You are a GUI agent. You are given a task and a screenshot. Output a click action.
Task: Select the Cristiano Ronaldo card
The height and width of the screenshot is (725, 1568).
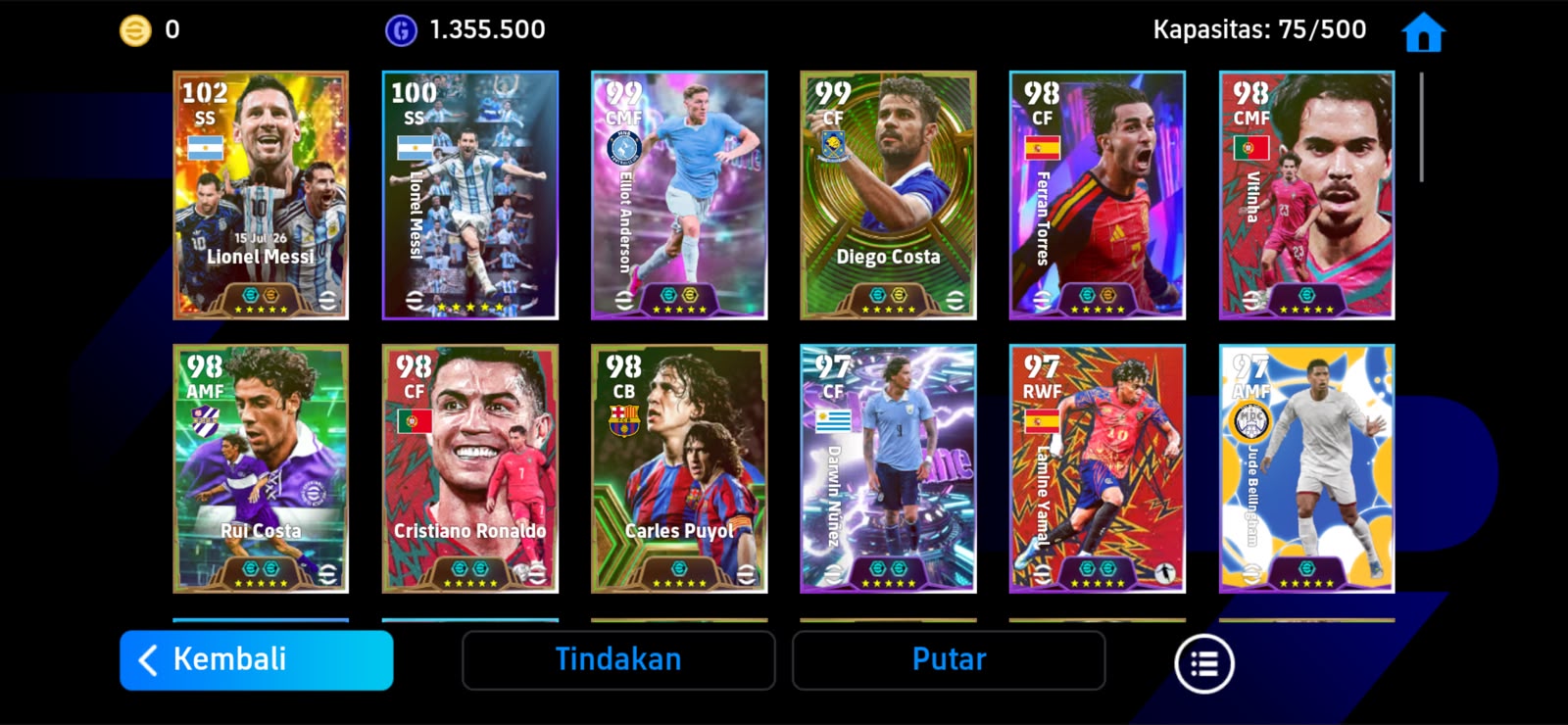(x=470, y=468)
